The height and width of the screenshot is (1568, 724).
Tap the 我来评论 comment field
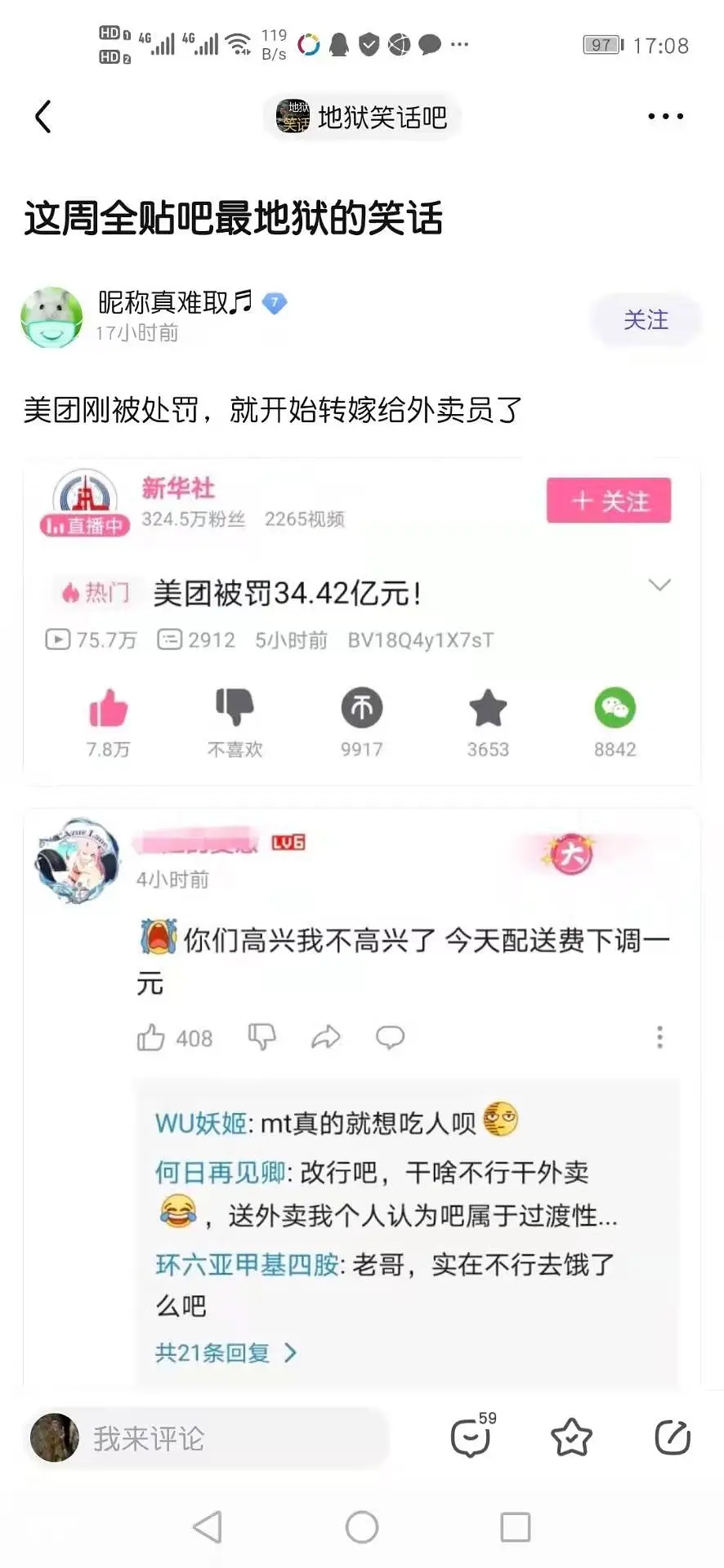click(x=208, y=1438)
